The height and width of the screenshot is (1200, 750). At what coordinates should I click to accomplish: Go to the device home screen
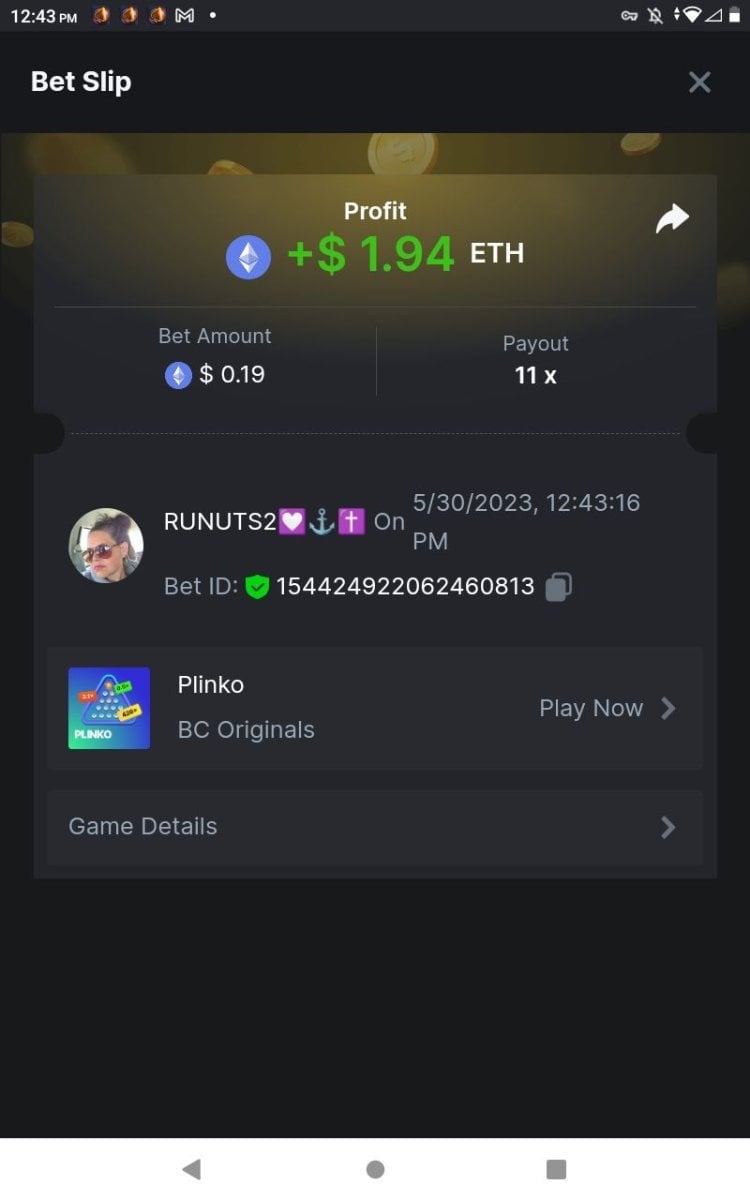[x=375, y=1169]
